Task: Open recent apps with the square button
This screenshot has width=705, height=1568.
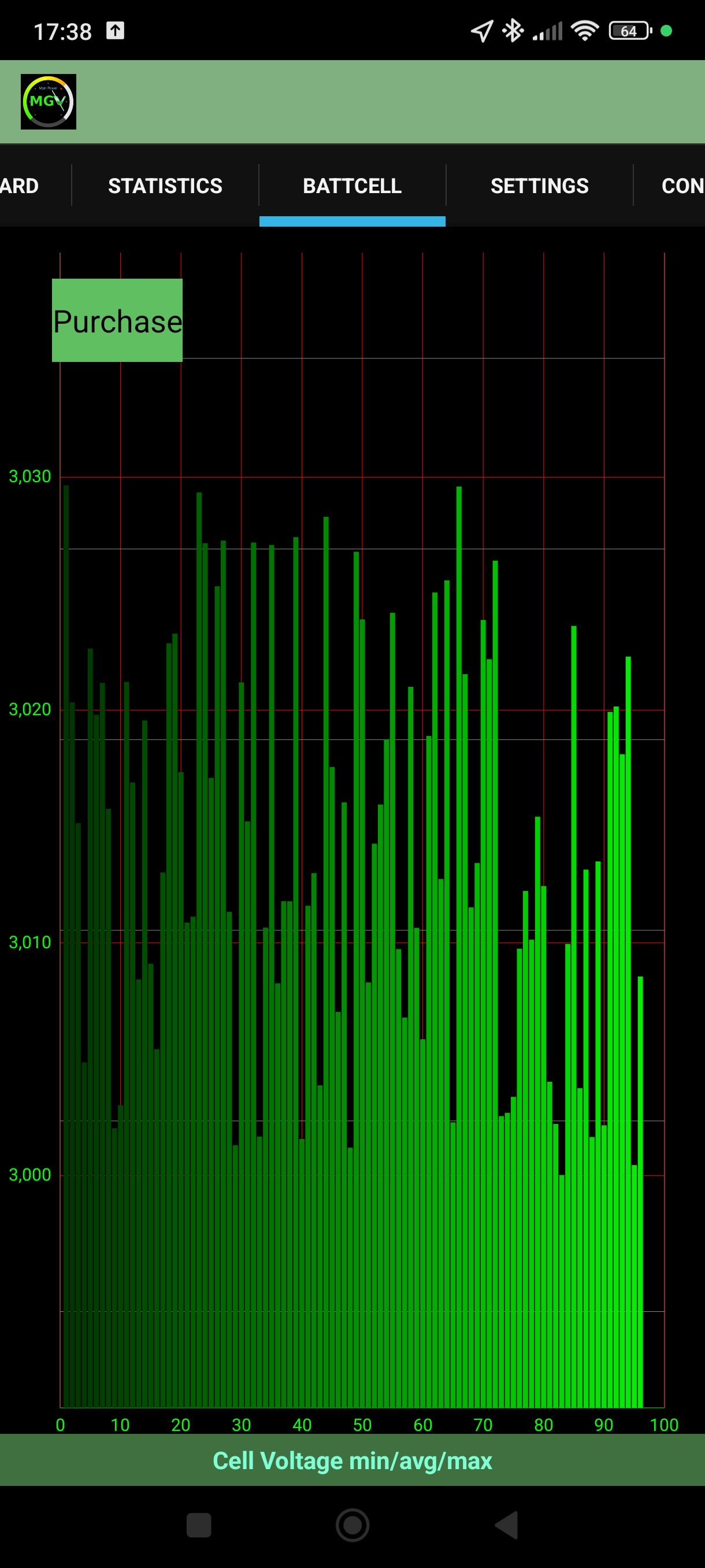Action: tap(199, 1525)
